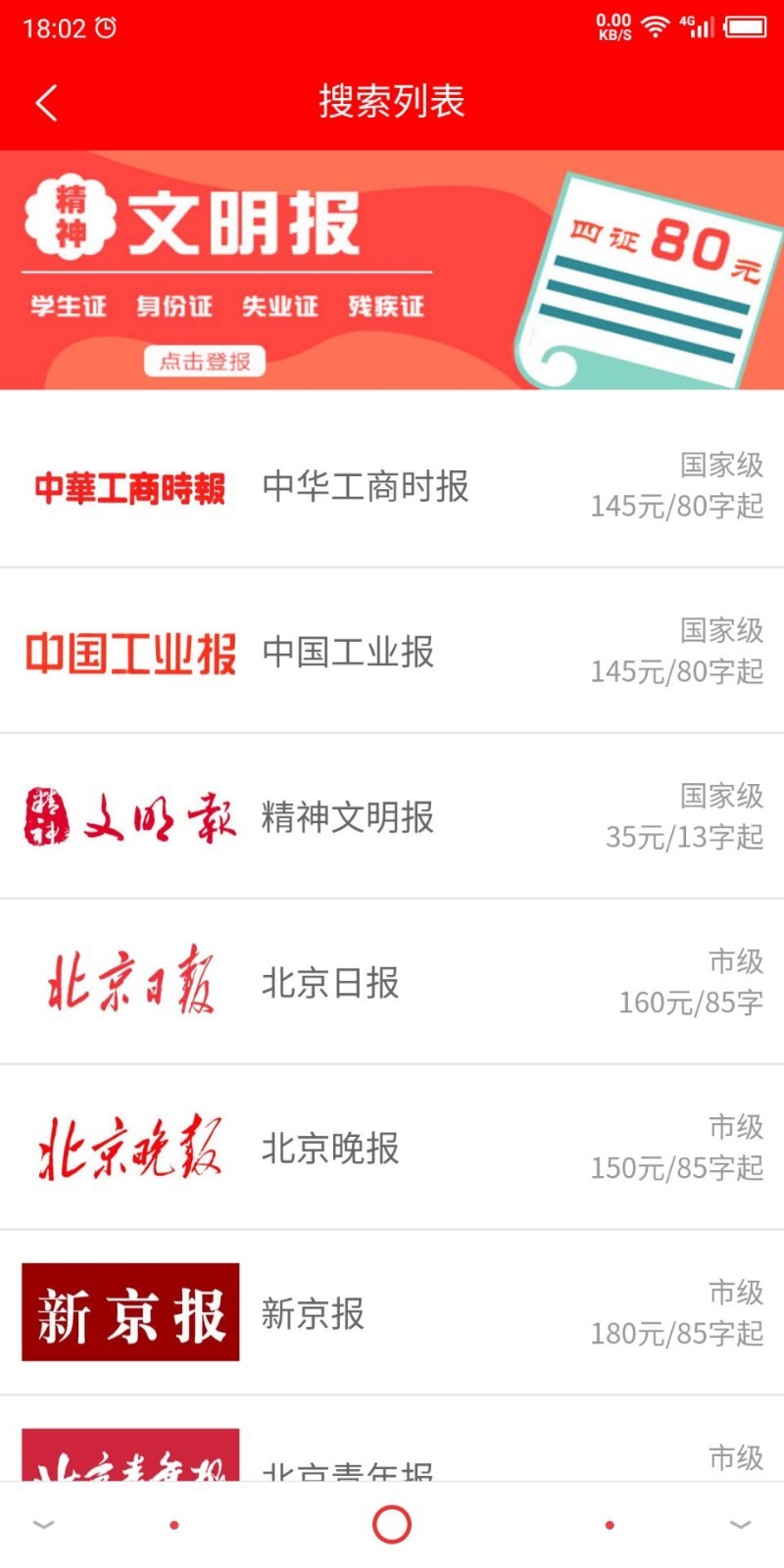
Task: Tap the 点击登报 button on the banner
Action: pyautogui.click(x=205, y=361)
